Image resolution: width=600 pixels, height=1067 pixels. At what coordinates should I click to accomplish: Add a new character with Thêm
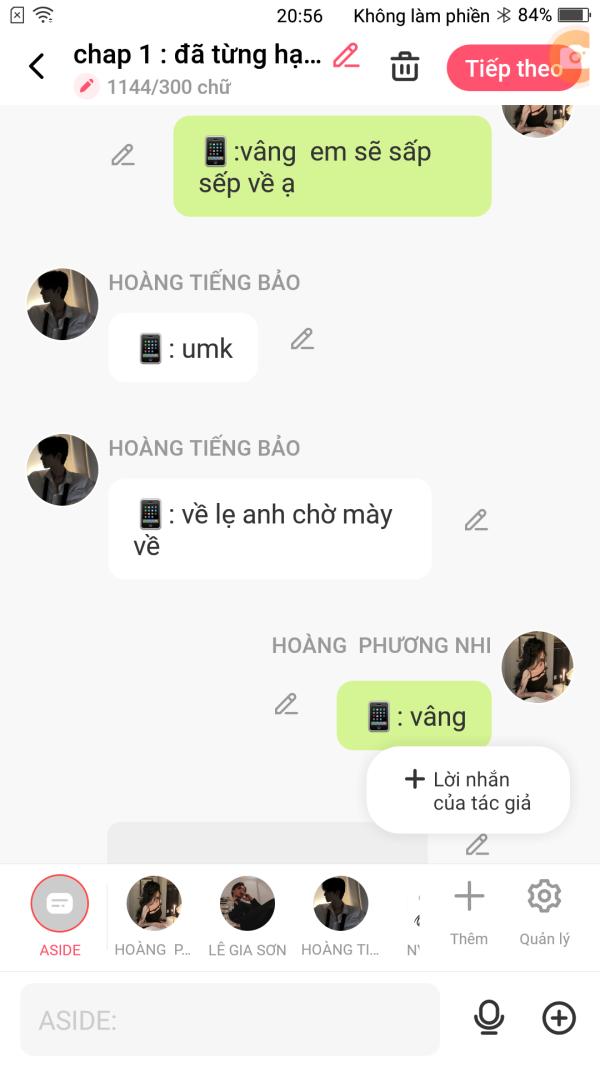point(468,910)
